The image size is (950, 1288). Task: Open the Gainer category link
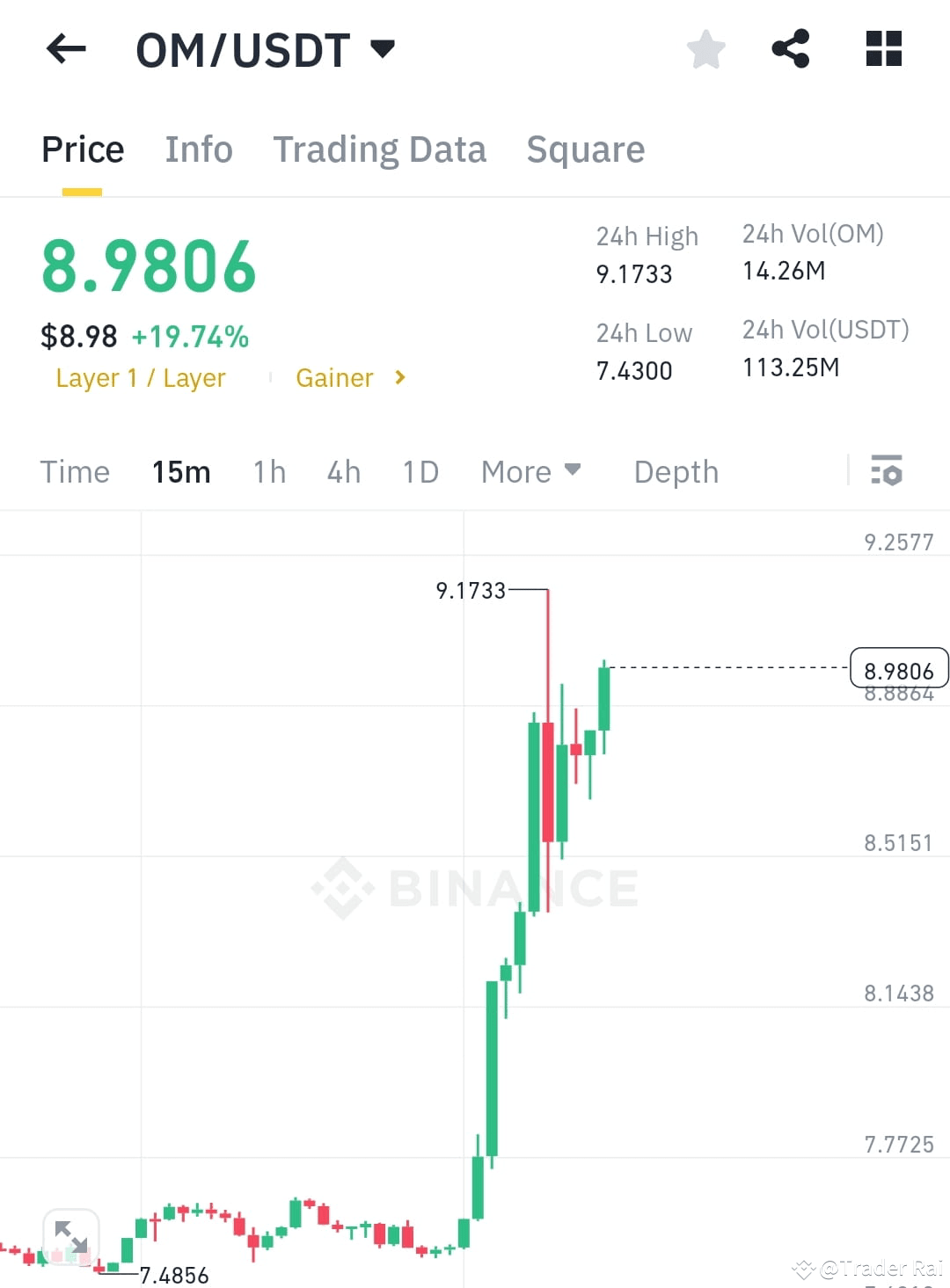coord(334,377)
